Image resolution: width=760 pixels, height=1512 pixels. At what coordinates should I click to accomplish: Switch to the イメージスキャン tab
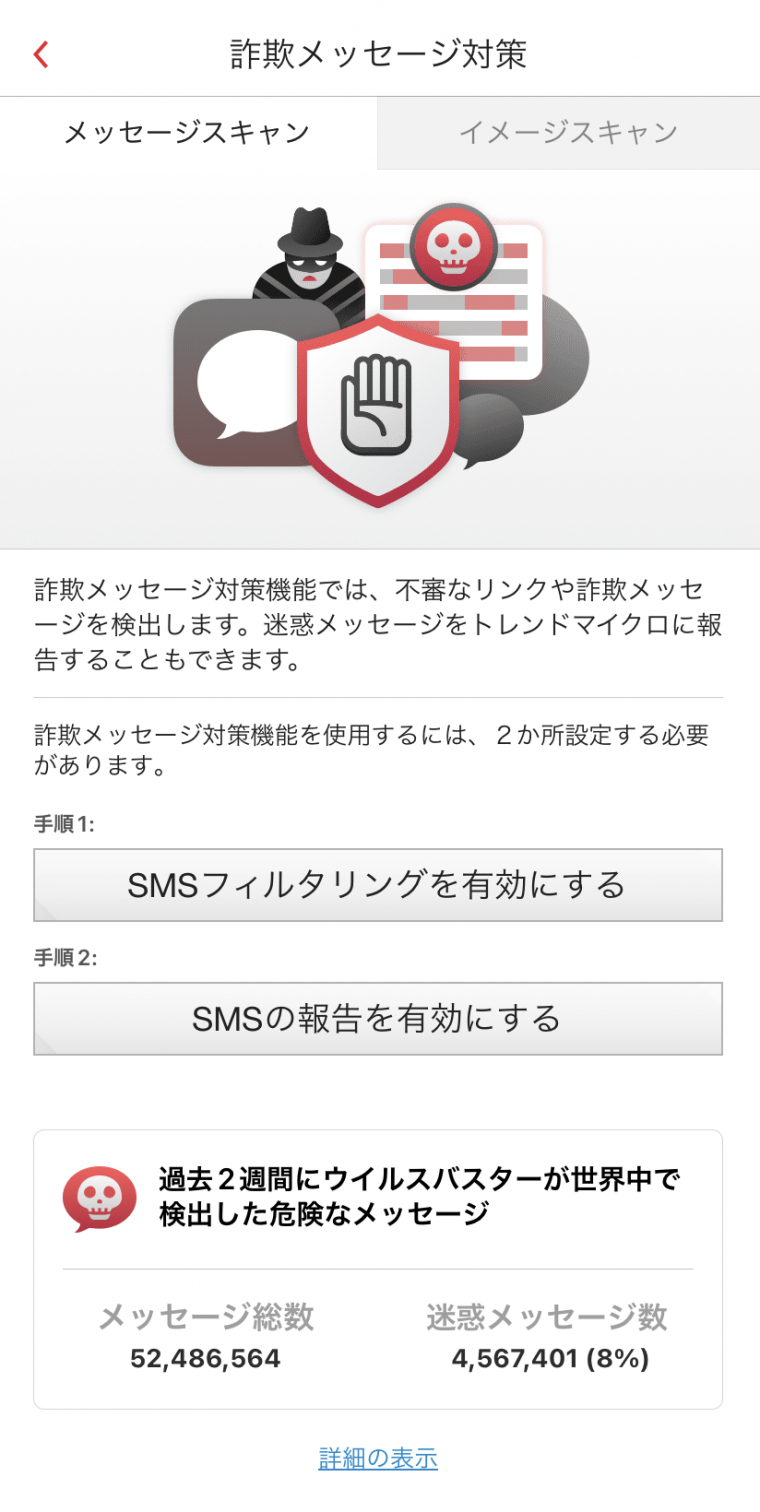pos(568,133)
